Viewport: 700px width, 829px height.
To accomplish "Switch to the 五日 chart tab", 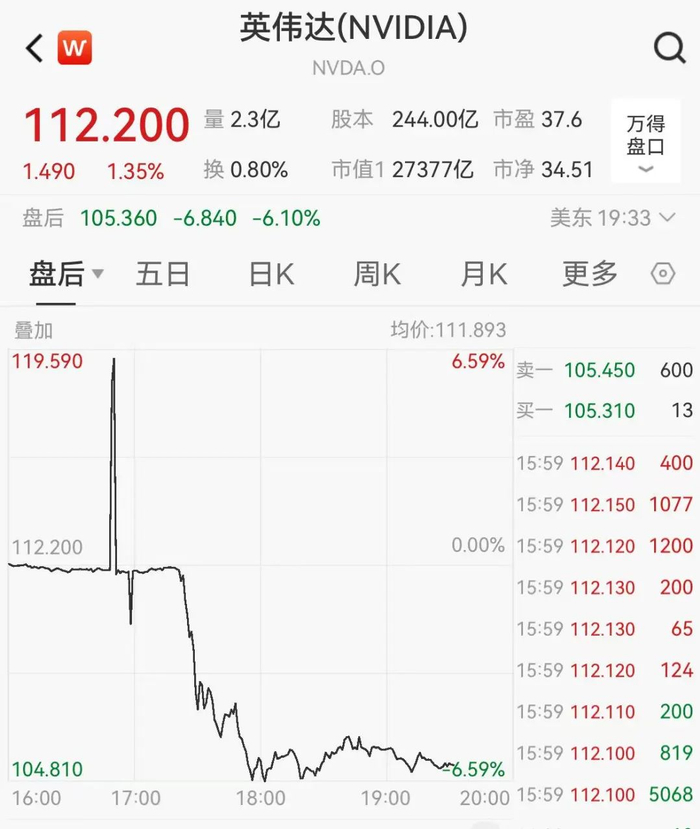I will [163, 273].
